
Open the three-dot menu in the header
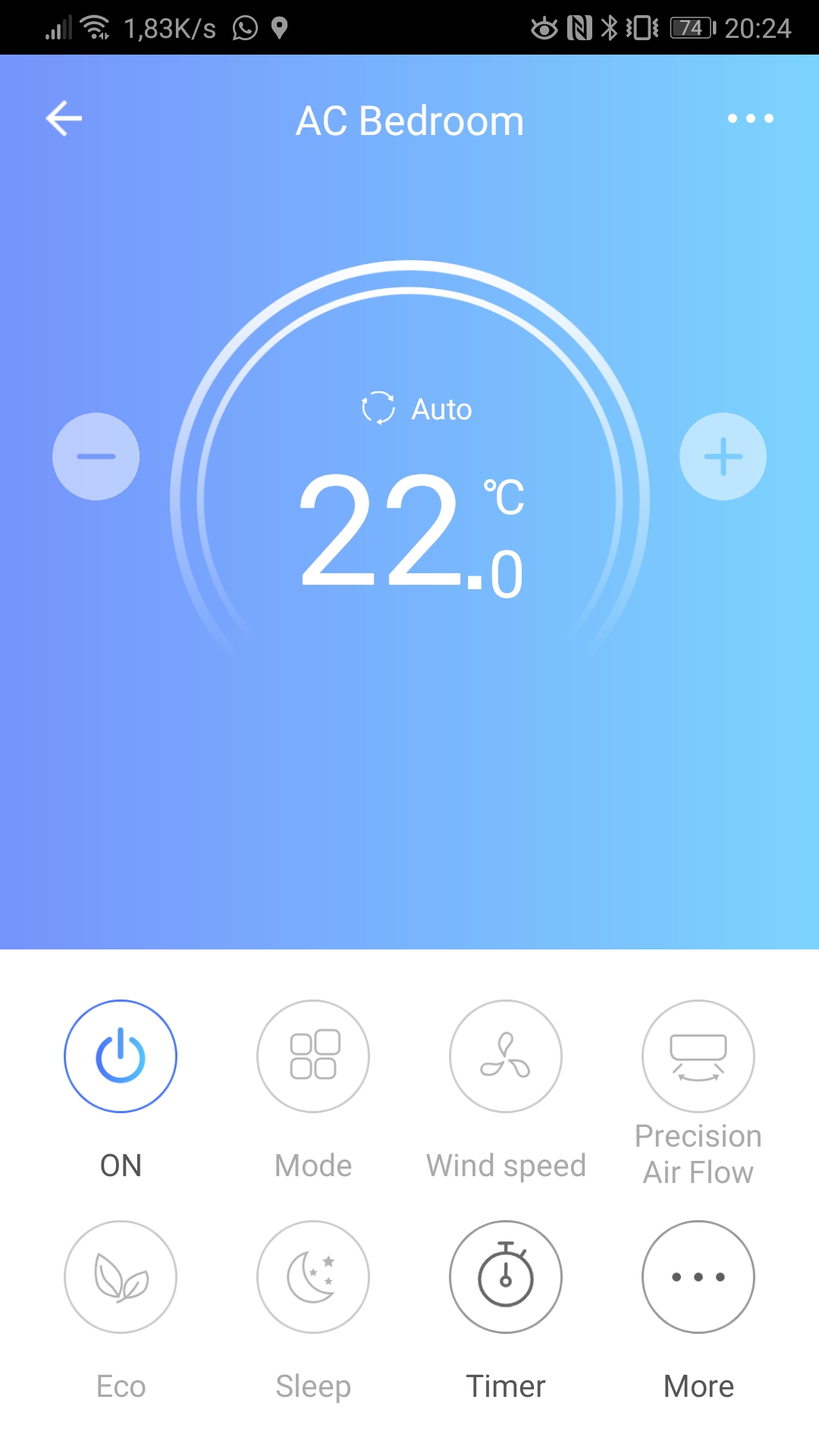[750, 118]
